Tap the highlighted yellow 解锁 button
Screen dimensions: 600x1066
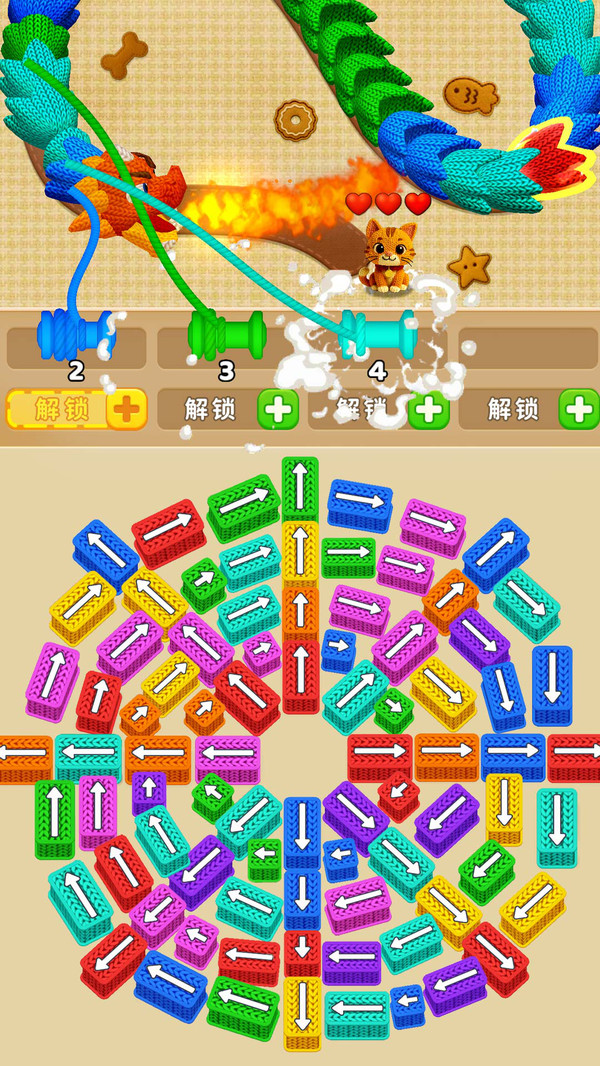point(76,408)
